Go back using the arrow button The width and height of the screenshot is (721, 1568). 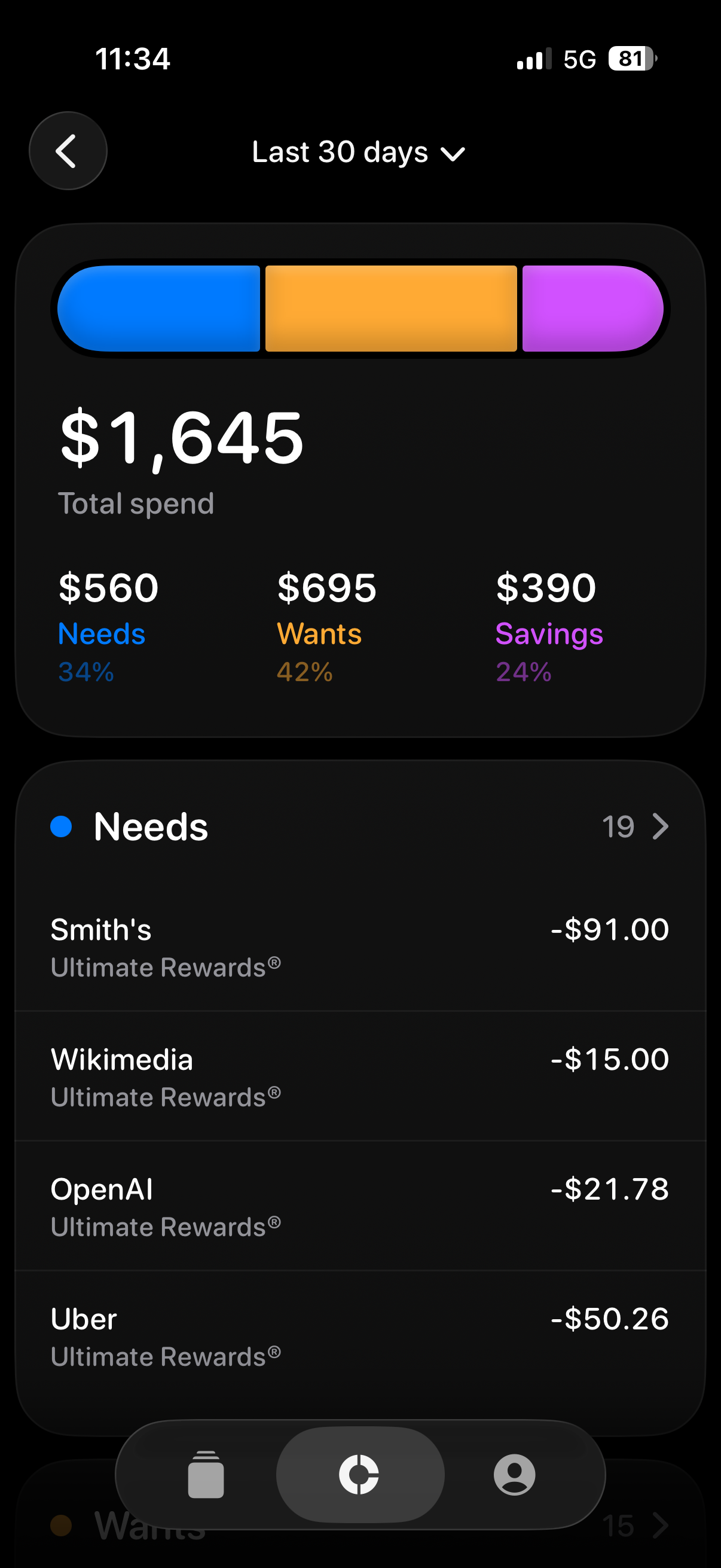(68, 151)
